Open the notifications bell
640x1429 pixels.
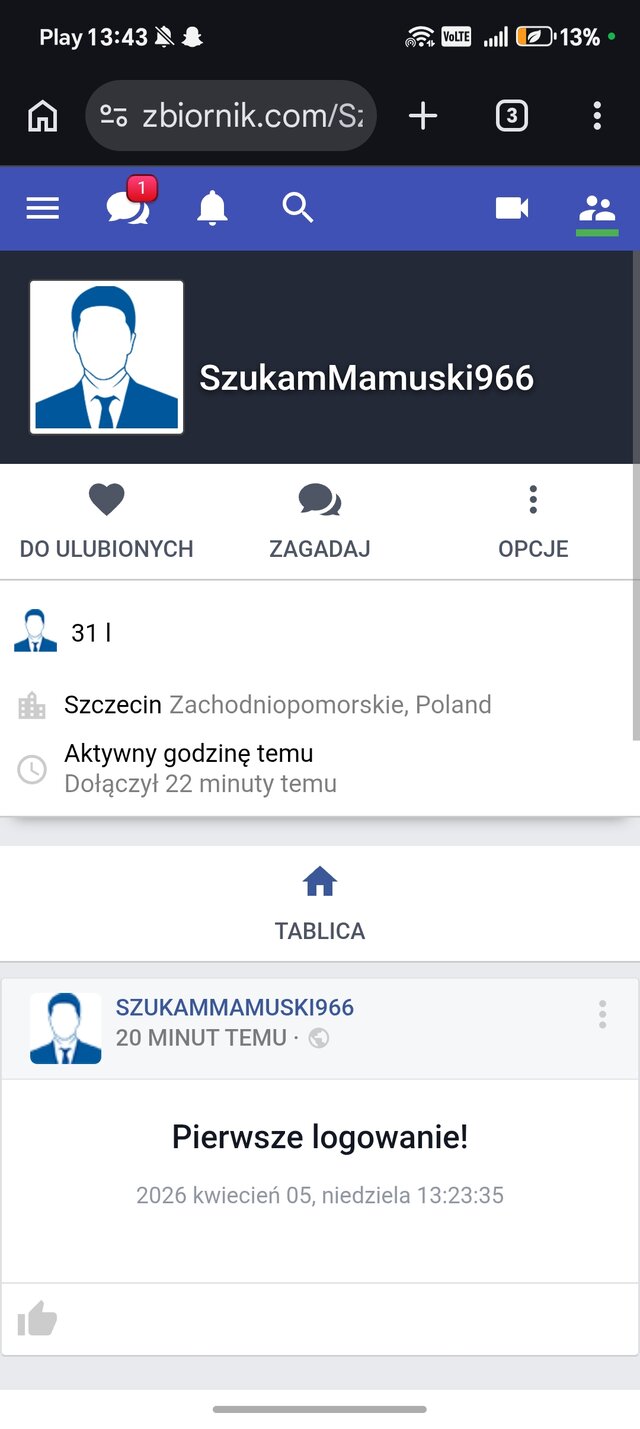(x=212, y=208)
